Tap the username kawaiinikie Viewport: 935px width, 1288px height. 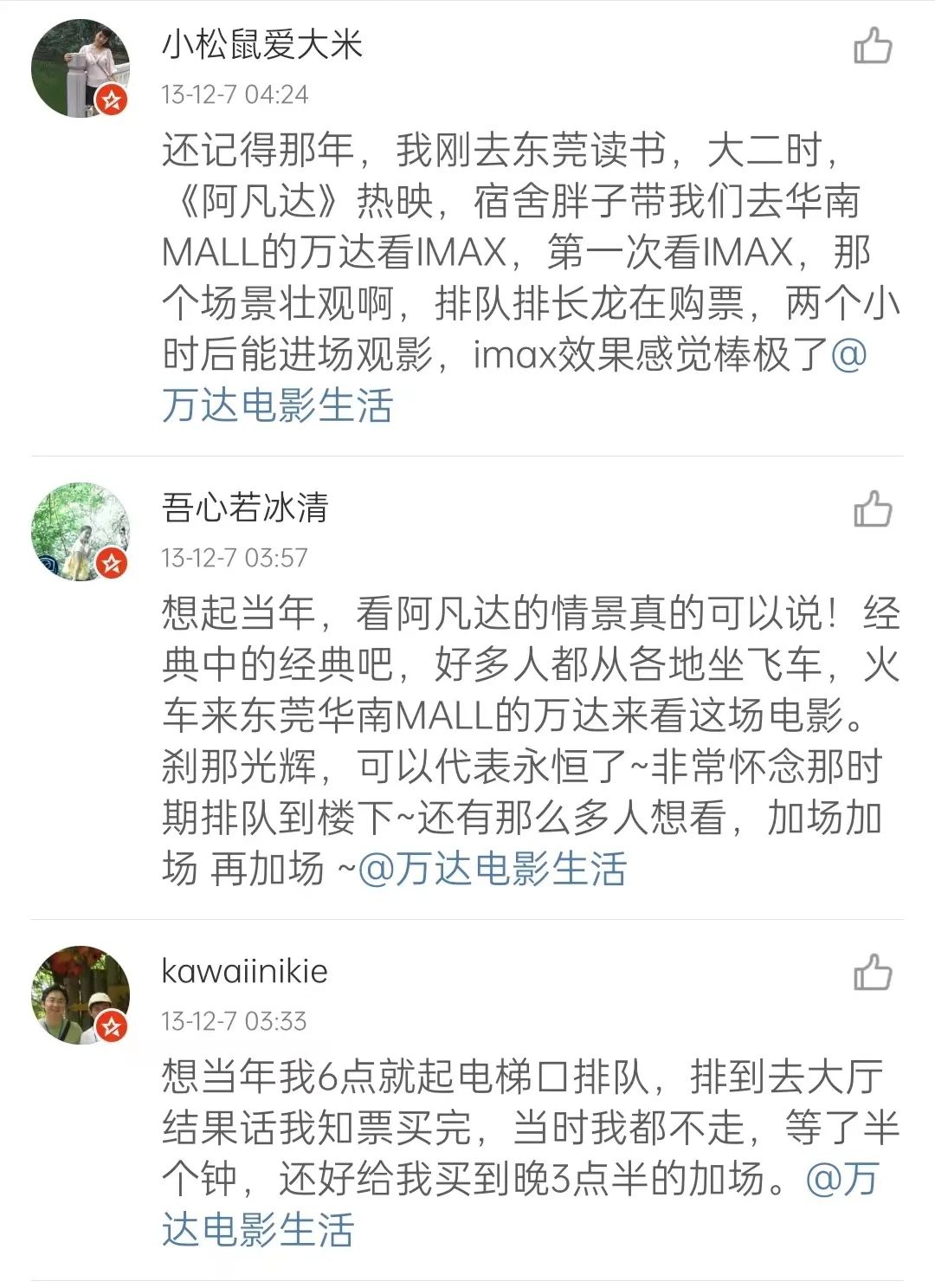pos(244,972)
